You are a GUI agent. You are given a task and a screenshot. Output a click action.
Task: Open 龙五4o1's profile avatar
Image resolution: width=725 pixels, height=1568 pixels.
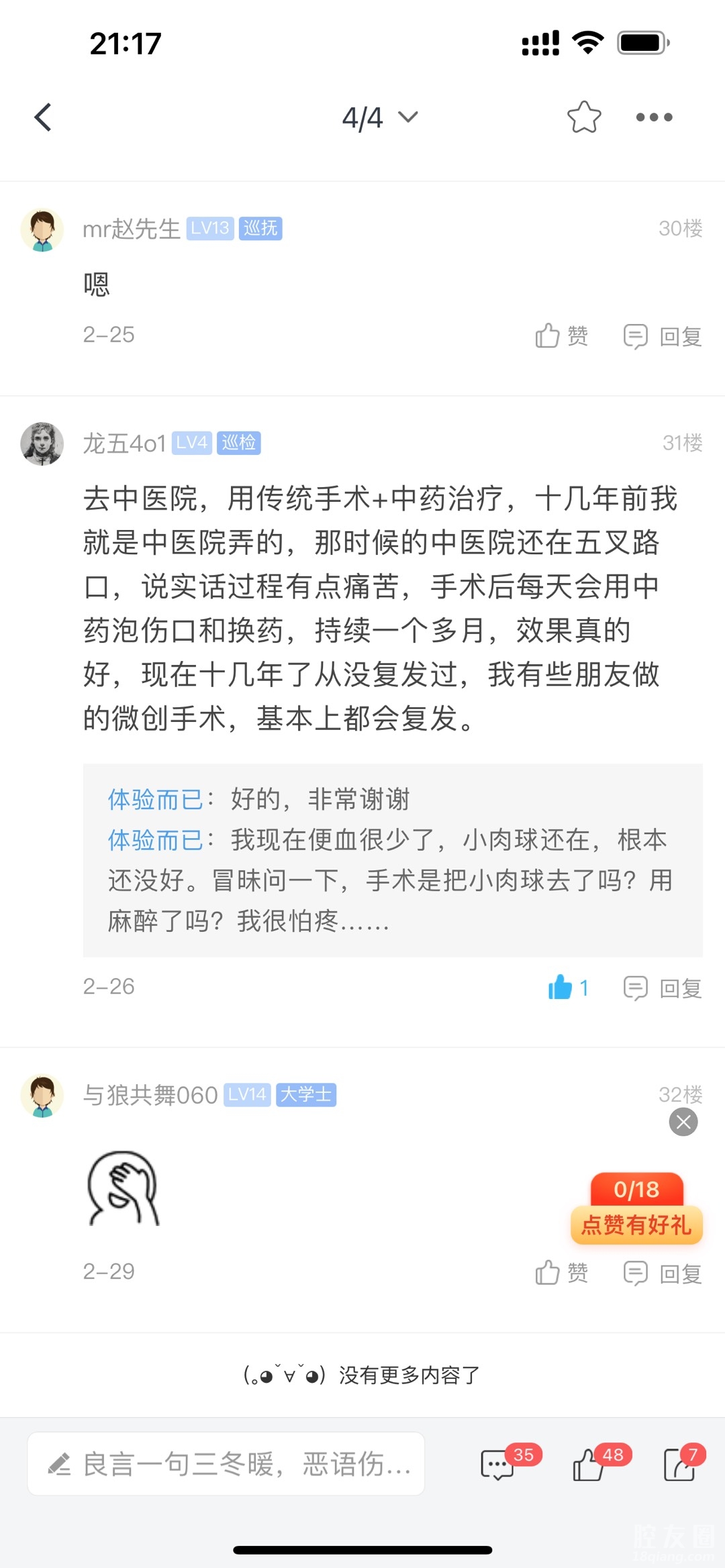click(x=42, y=443)
